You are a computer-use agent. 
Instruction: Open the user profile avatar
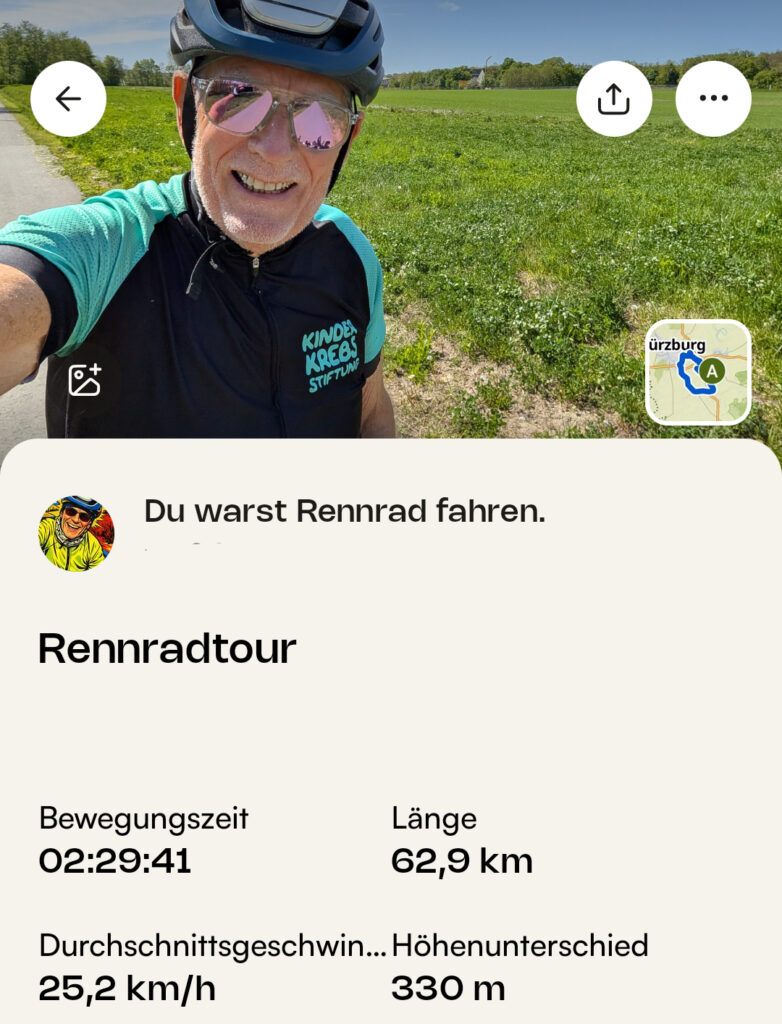point(76,533)
